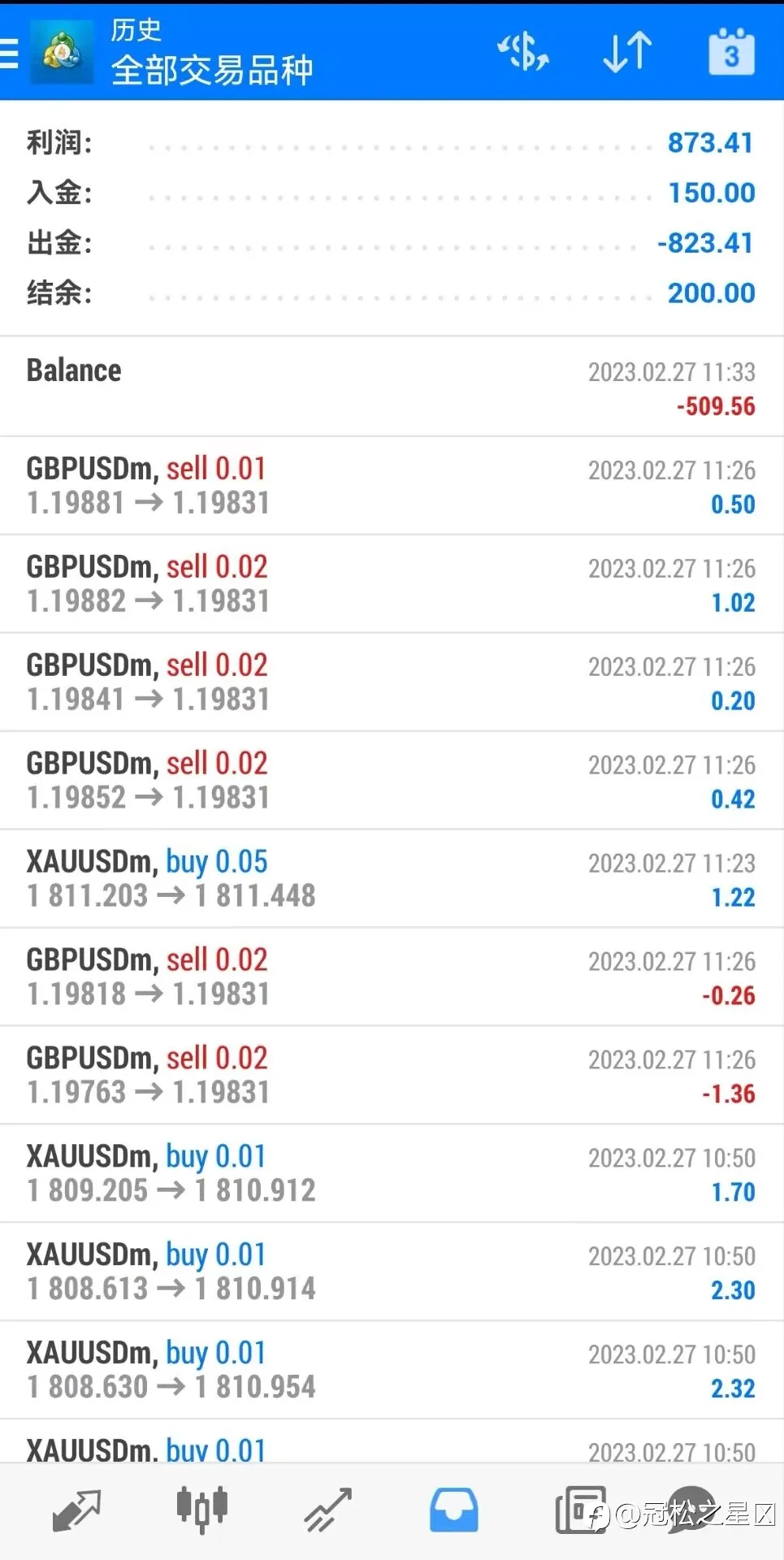This screenshot has height=1560, width=784.
Task: Select the History inbox tab
Action: tap(454, 1510)
